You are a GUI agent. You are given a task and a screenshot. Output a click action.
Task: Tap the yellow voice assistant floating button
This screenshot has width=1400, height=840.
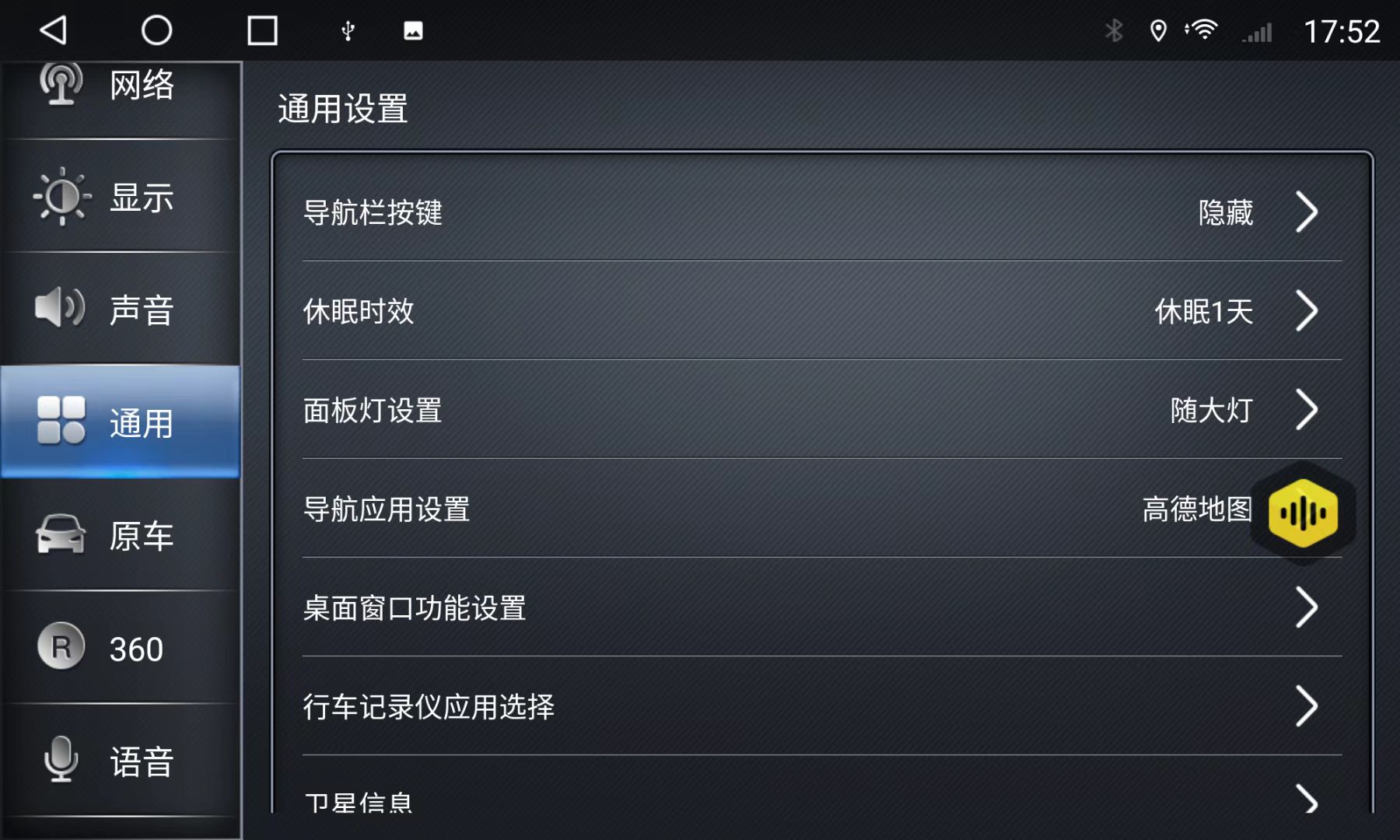(x=1304, y=513)
